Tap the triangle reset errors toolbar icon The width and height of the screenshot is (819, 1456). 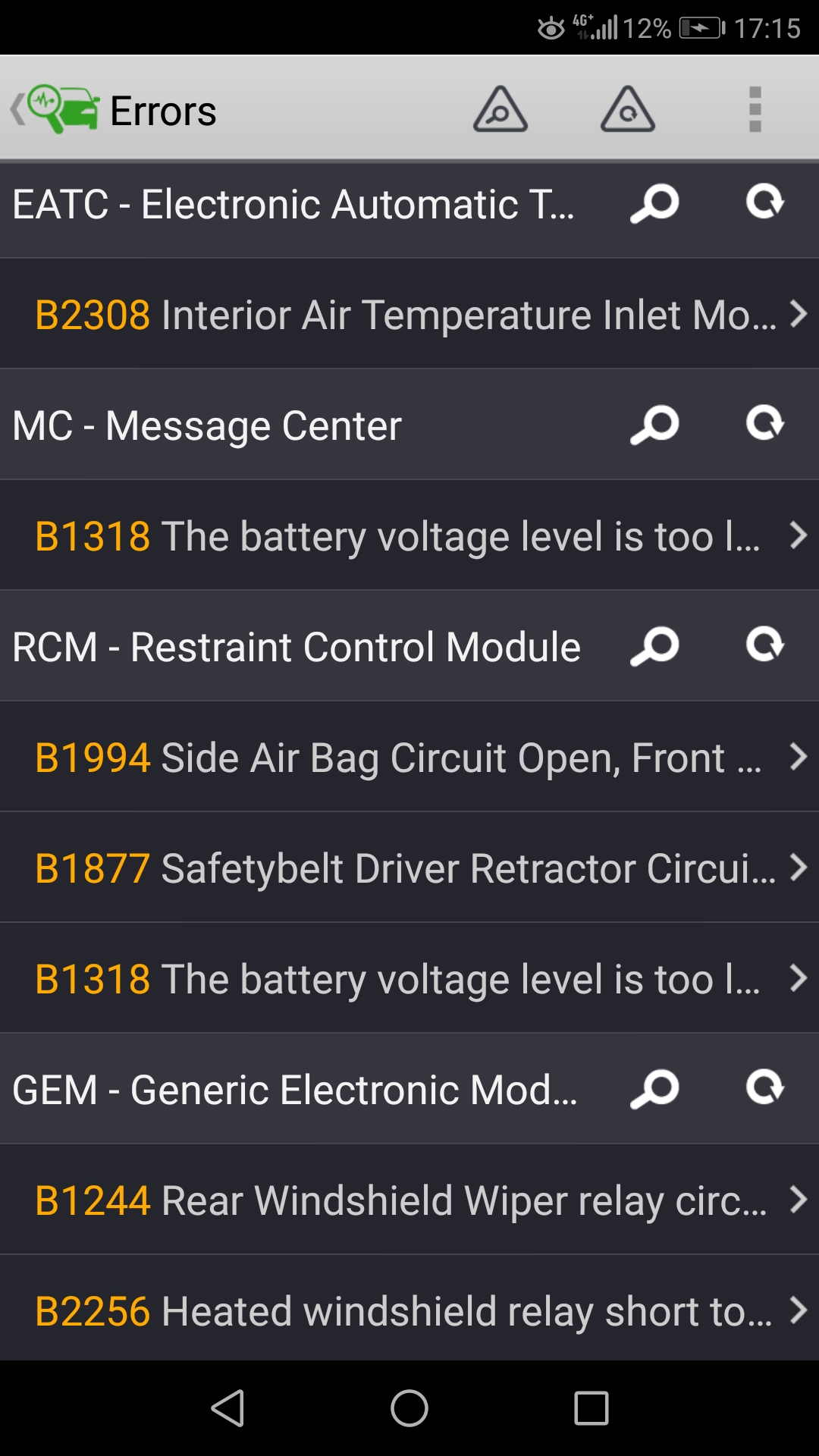628,109
